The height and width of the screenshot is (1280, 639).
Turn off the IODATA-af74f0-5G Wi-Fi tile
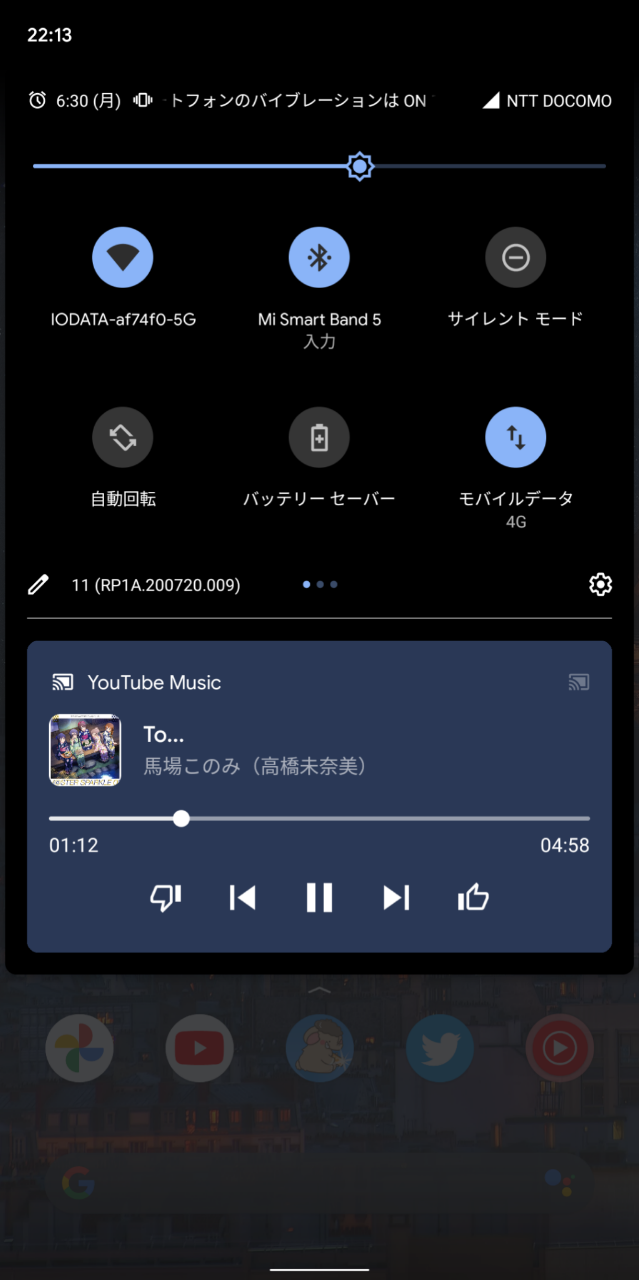122,258
